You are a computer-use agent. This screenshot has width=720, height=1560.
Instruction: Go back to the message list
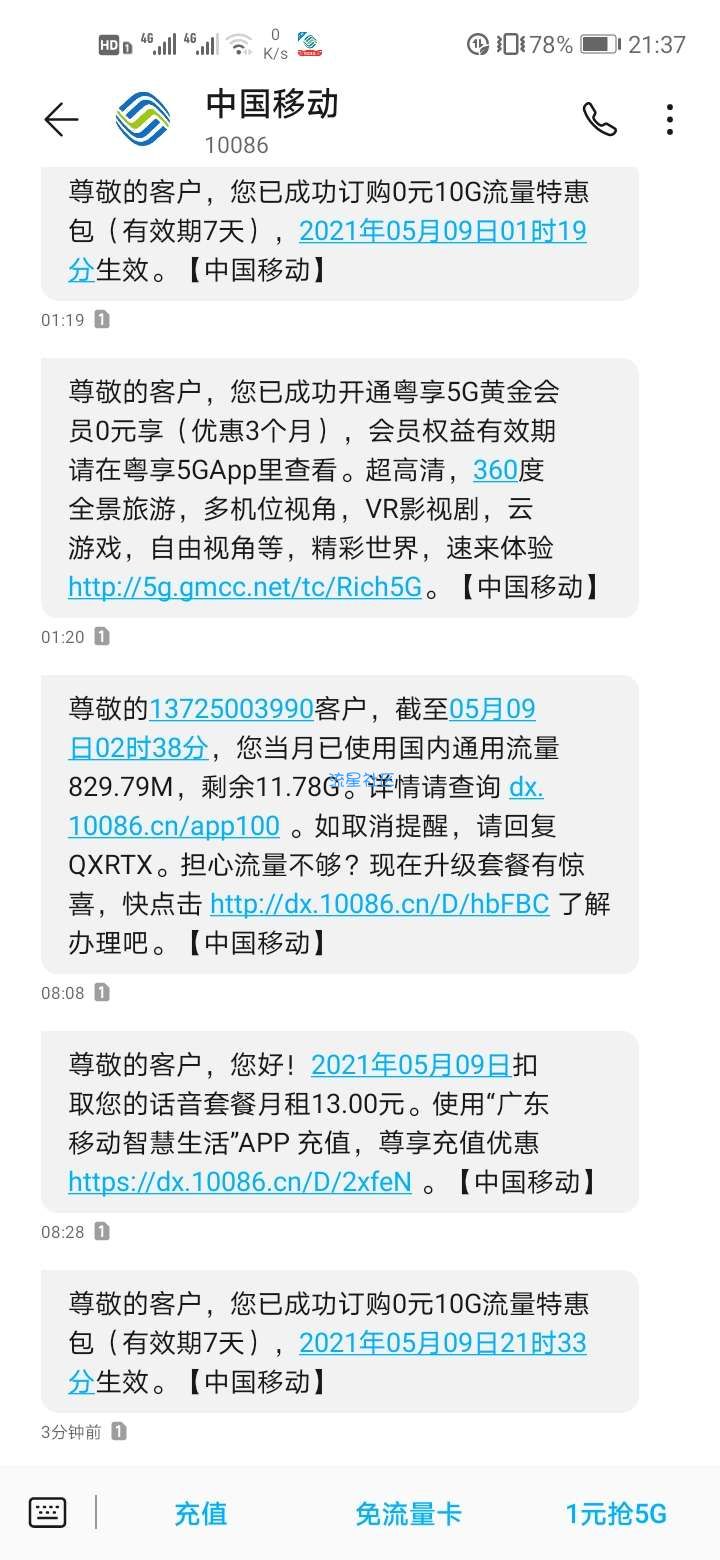[x=61, y=120]
